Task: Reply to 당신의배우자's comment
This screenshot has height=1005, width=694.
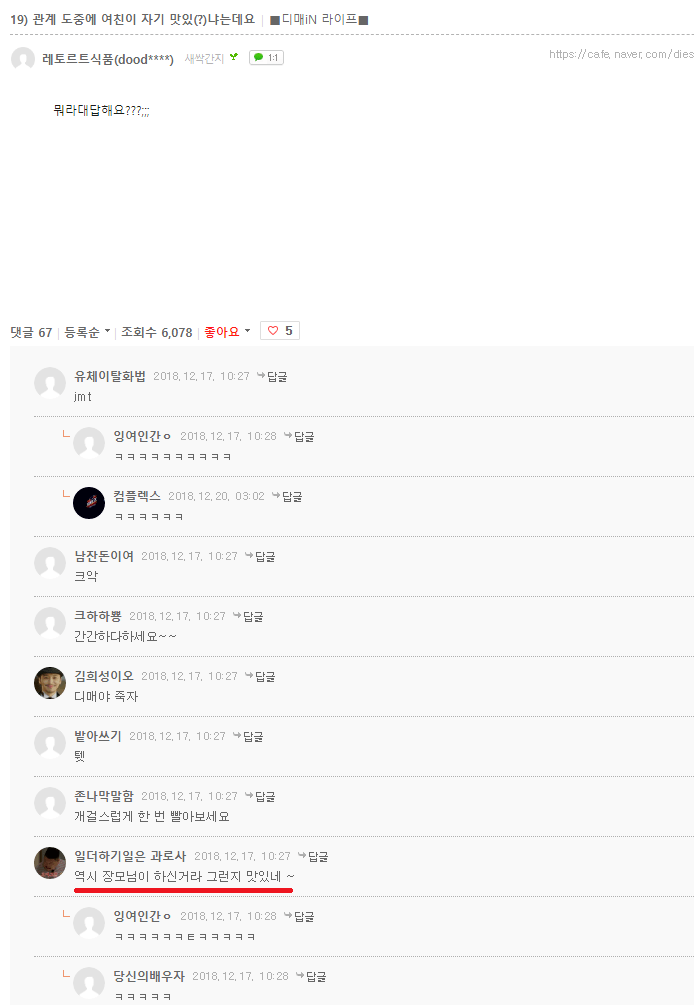Action: coord(311,977)
